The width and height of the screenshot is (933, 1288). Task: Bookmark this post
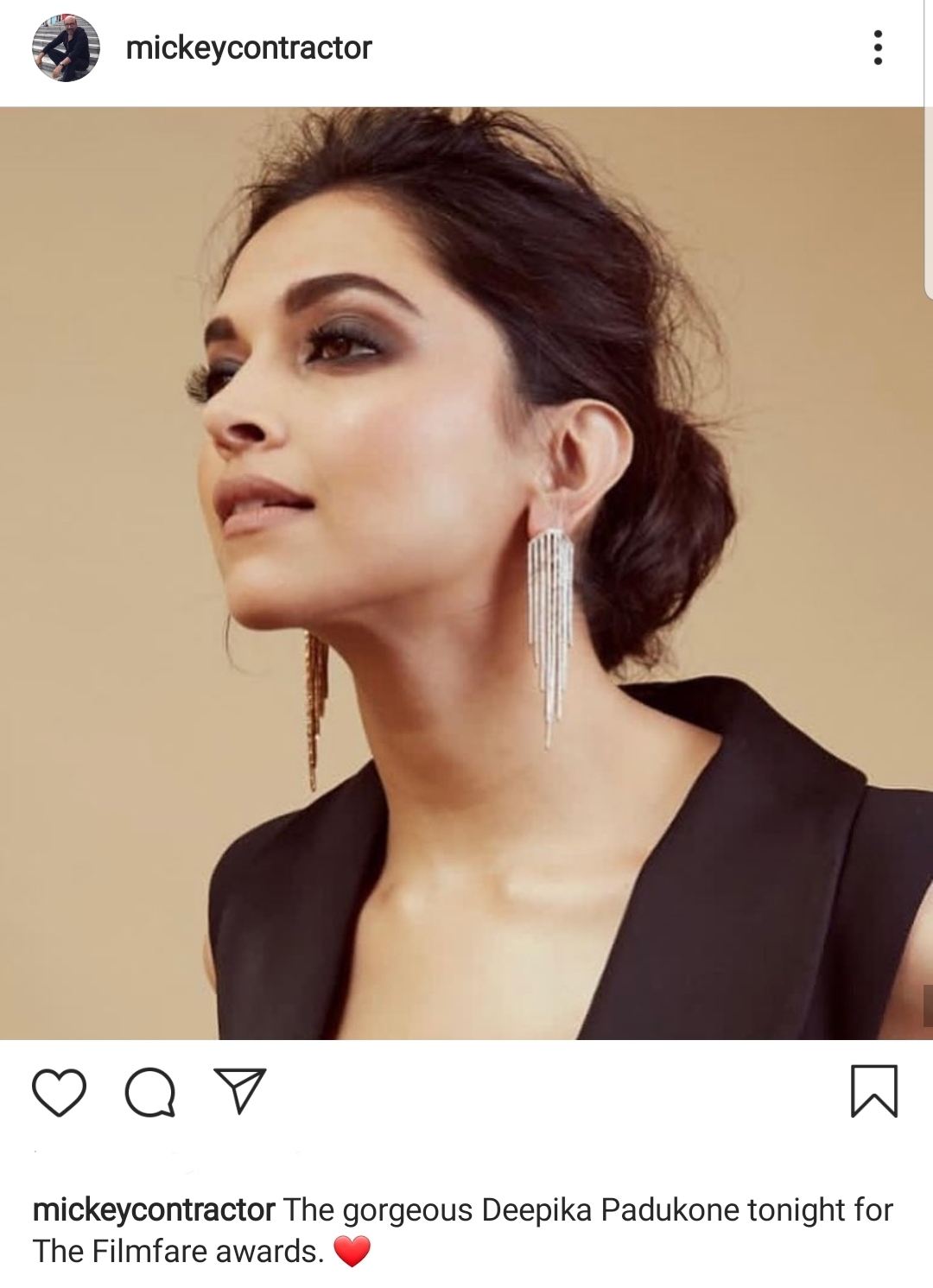coord(873,1091)
